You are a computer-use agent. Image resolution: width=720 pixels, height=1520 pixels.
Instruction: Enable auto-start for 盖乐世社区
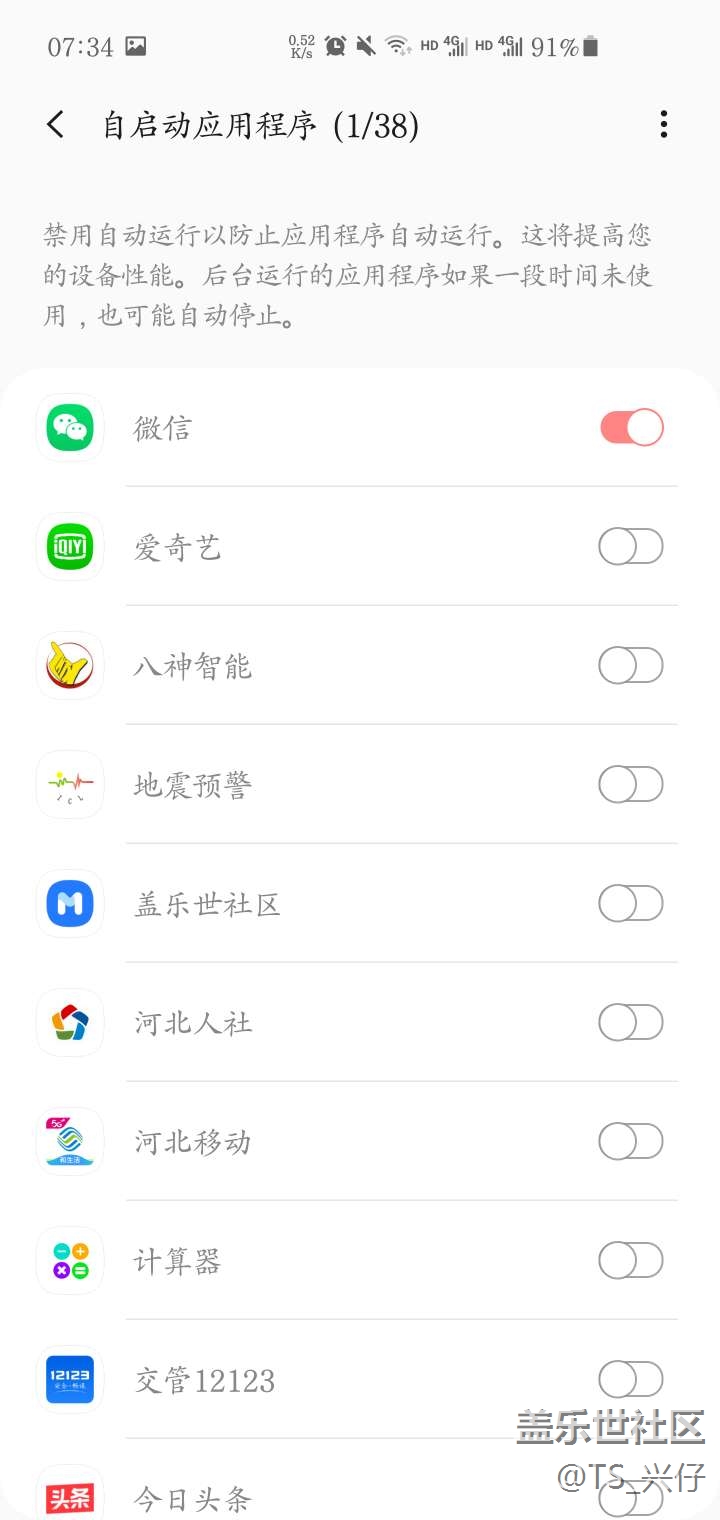[631, 904]
